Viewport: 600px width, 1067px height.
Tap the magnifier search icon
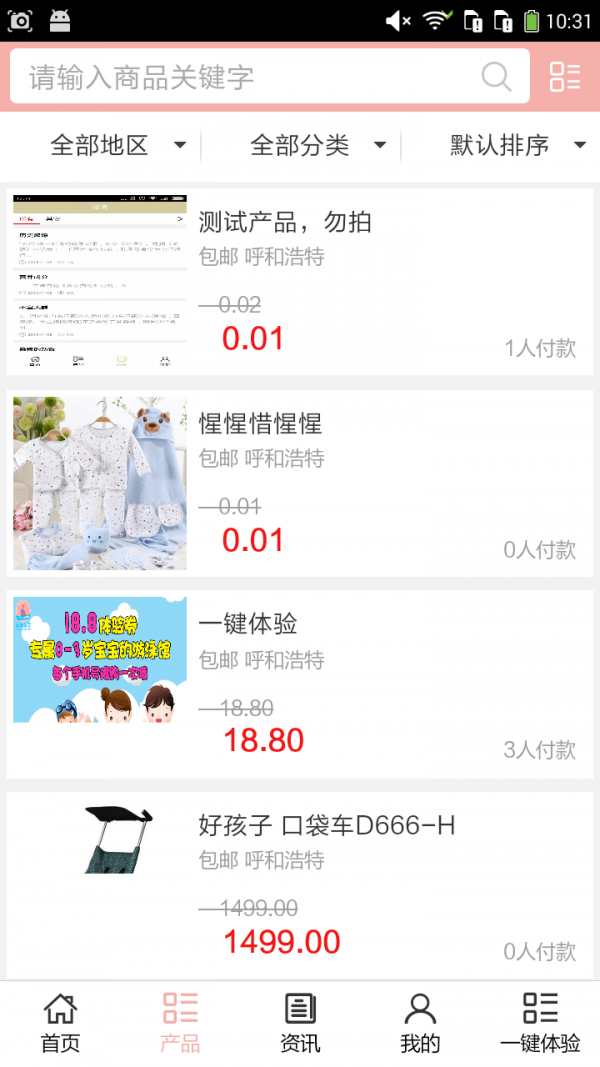pos(497,77)
